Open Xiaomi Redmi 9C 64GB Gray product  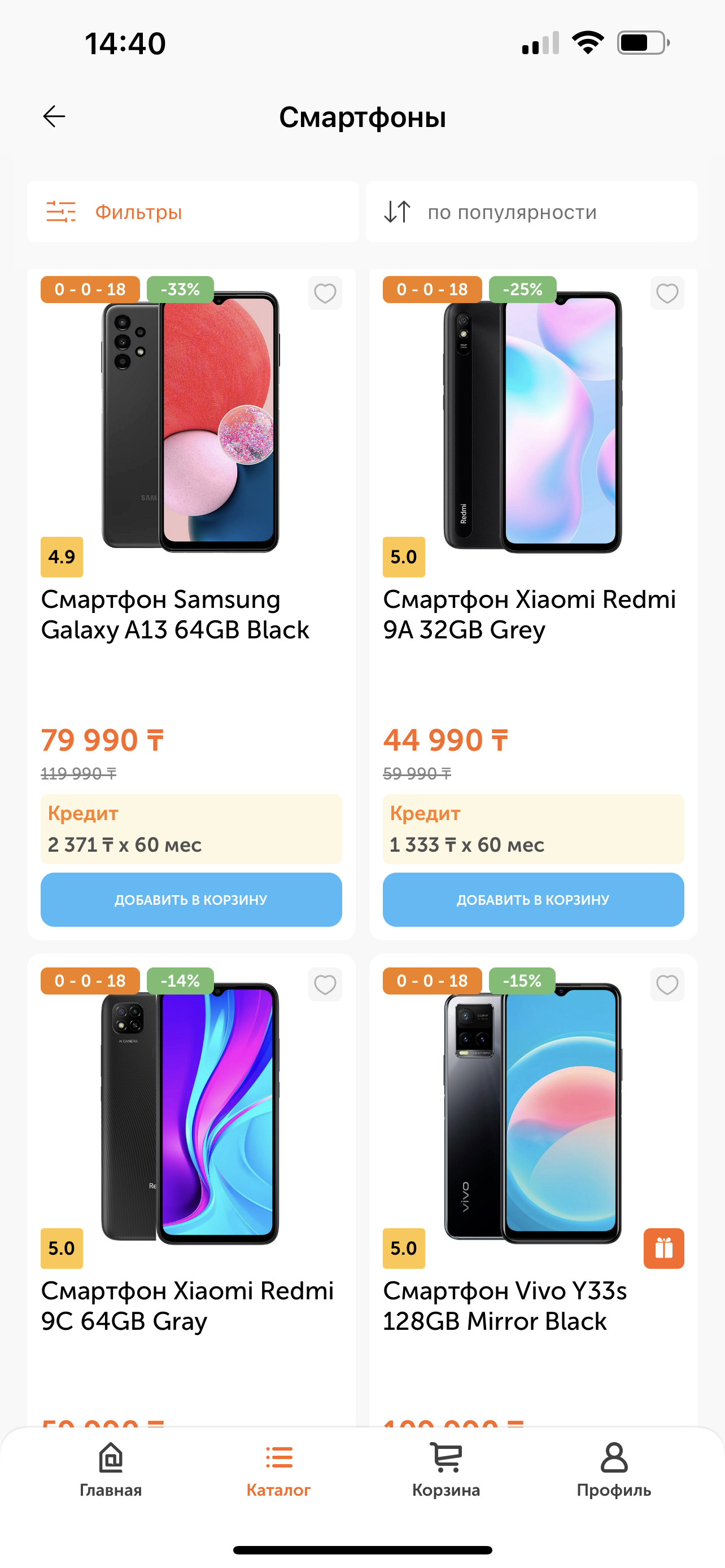pos(187,1306)
